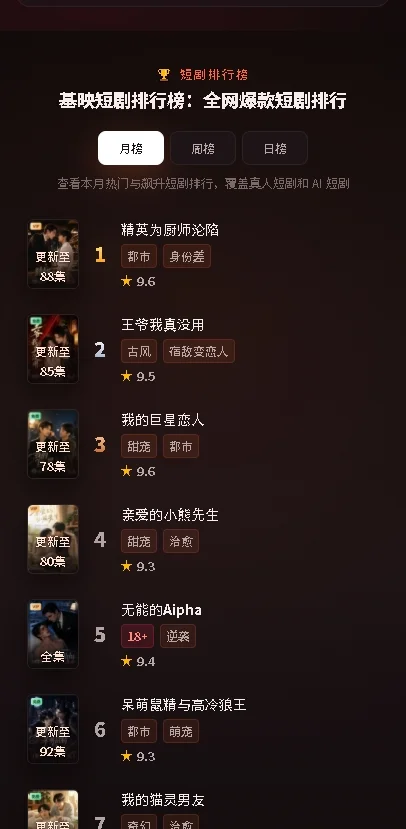406x829 pixels.
Task: Open the drama 我的巨星恋人
Action: pos(163,420)
